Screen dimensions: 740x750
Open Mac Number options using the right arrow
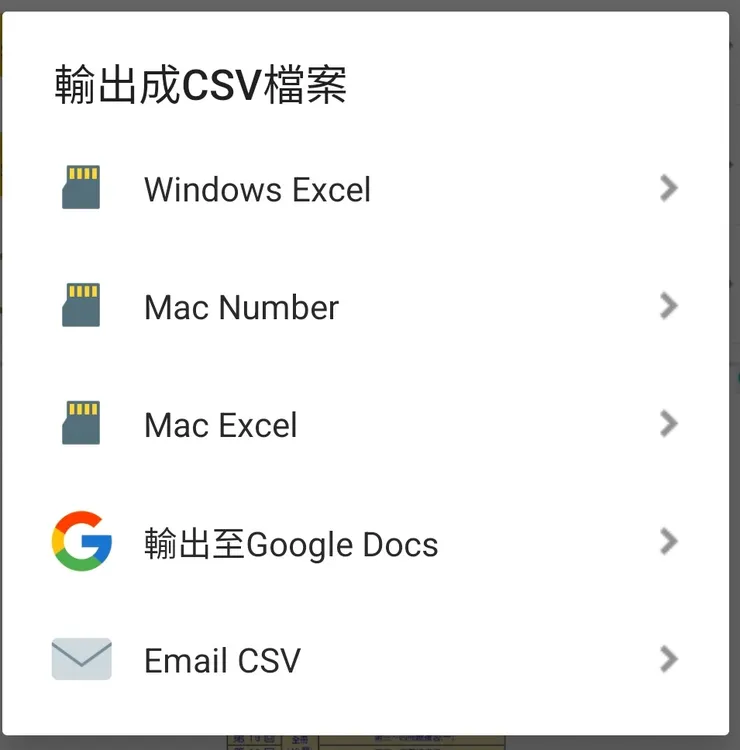(669, 306)
